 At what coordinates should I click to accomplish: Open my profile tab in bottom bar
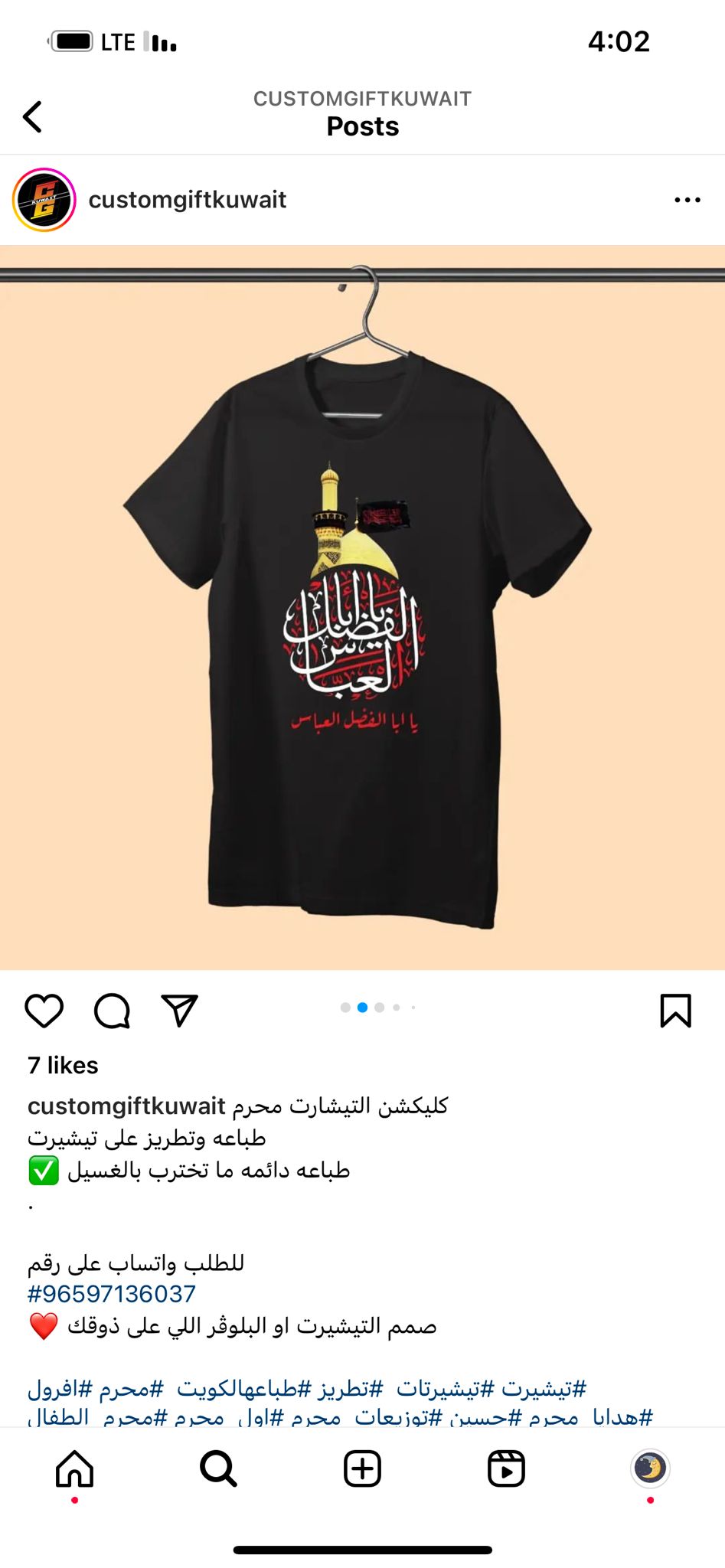pyautogui.click(x=650, y=1468)
